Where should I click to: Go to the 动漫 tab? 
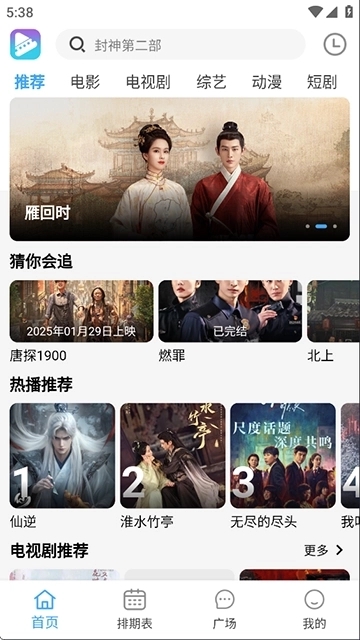pyautogui.click(x=267, y=82)
